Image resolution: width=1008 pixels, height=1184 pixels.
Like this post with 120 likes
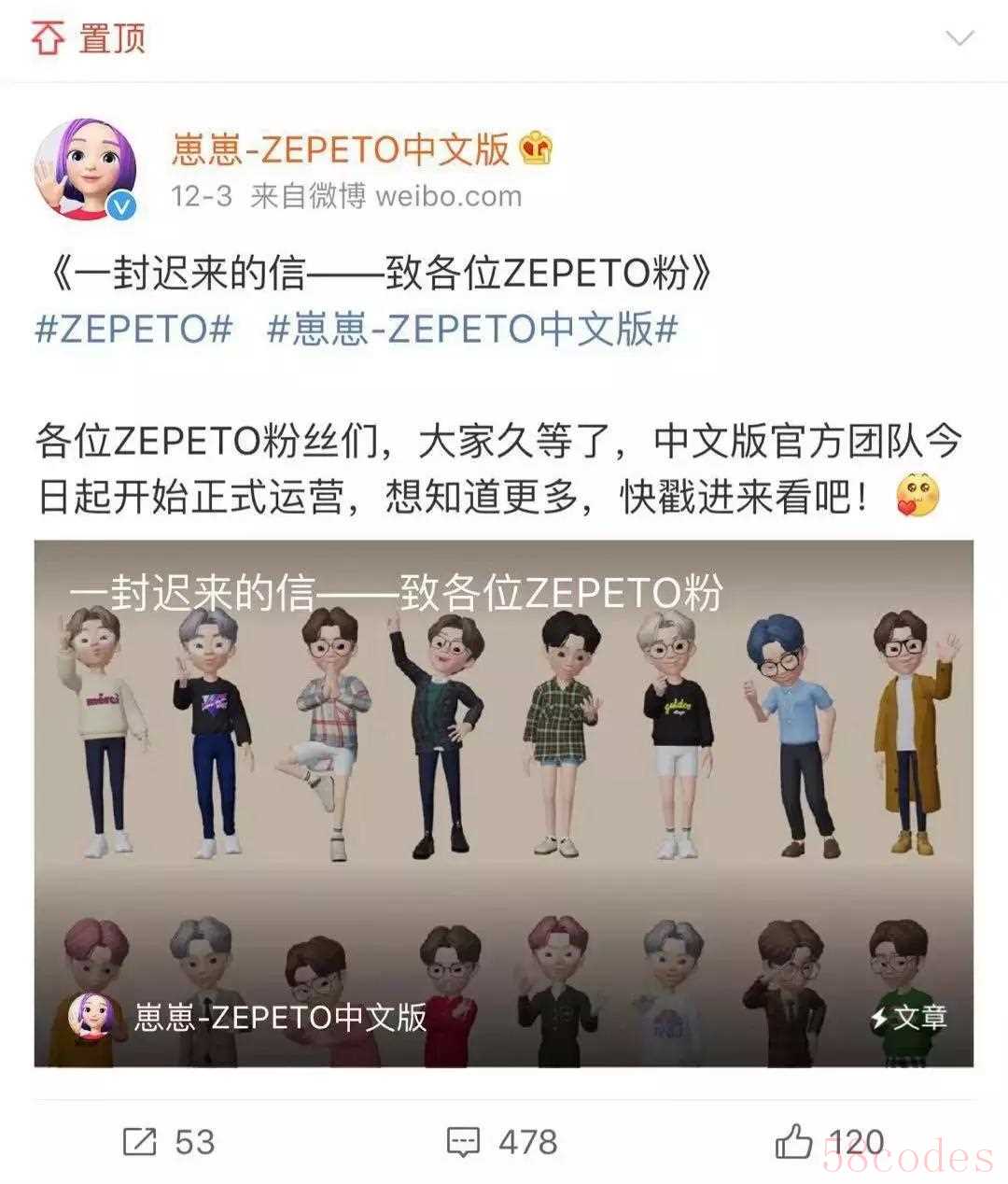829,1141
